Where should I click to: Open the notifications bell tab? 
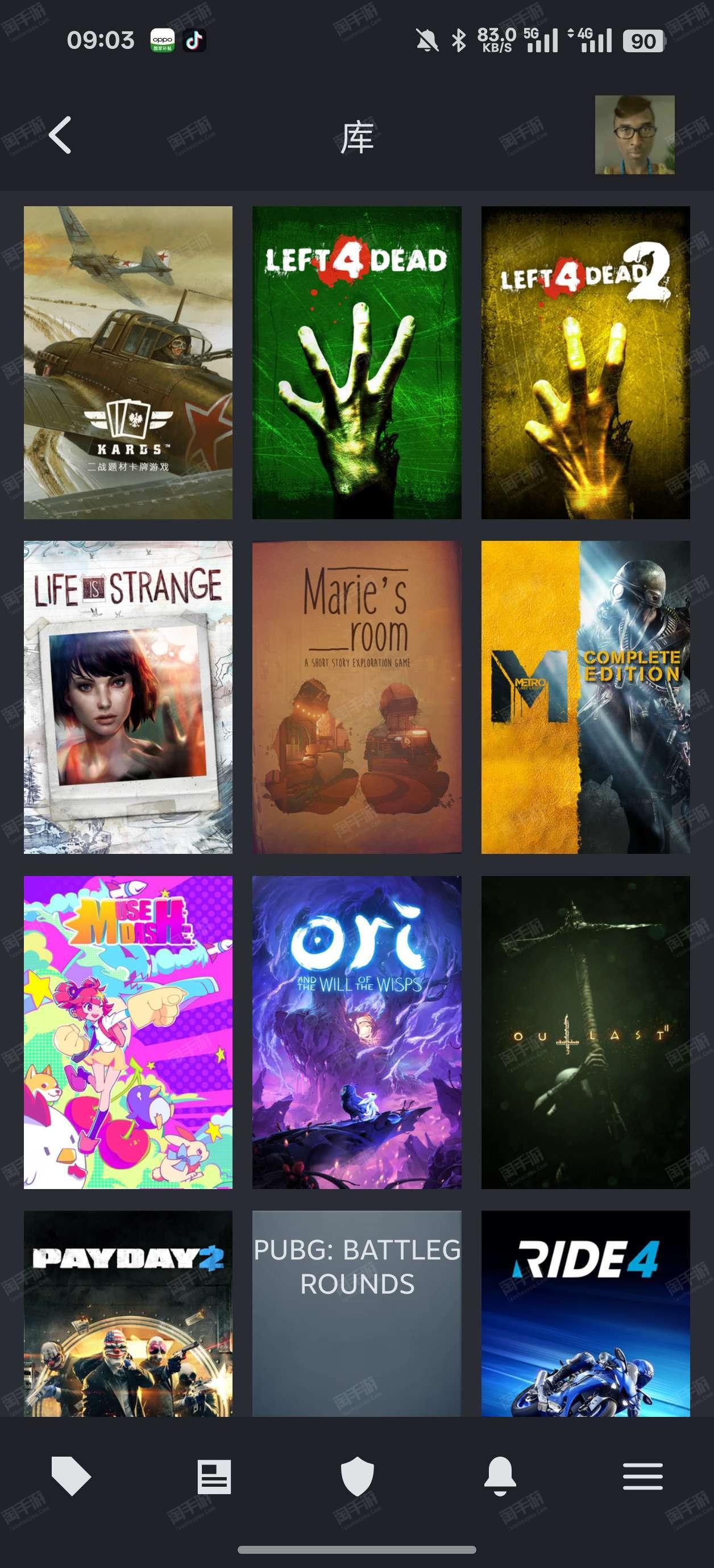[x=500, y=1476]
